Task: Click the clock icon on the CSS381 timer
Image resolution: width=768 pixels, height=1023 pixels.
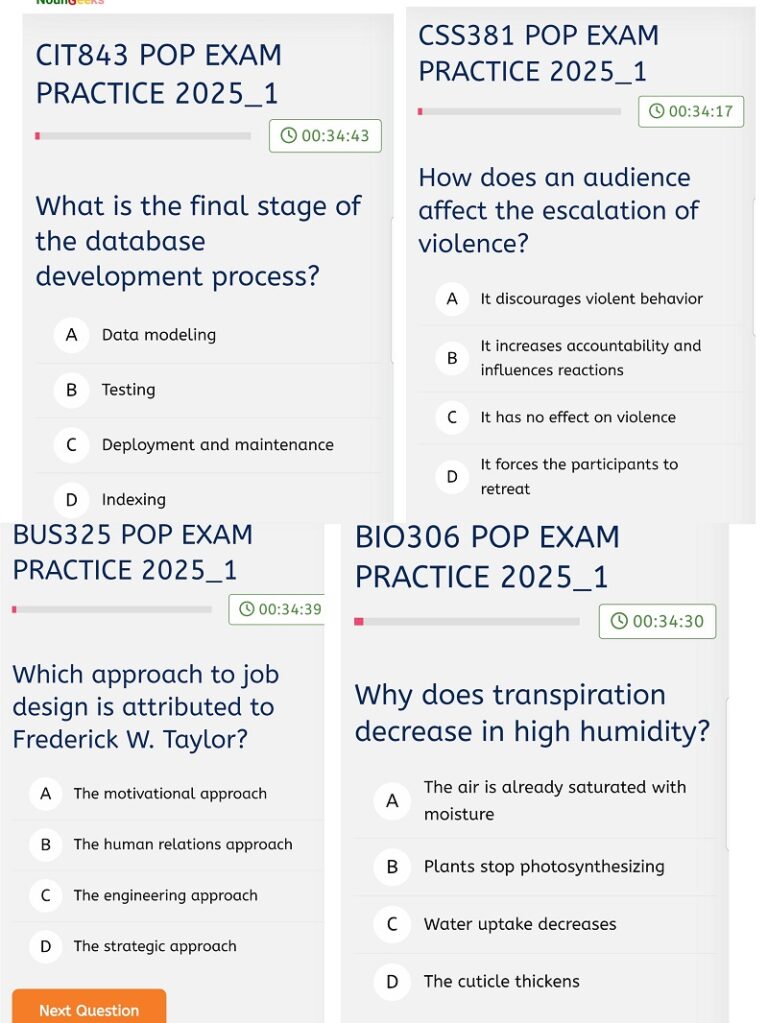Action: (x=657, y=112)
